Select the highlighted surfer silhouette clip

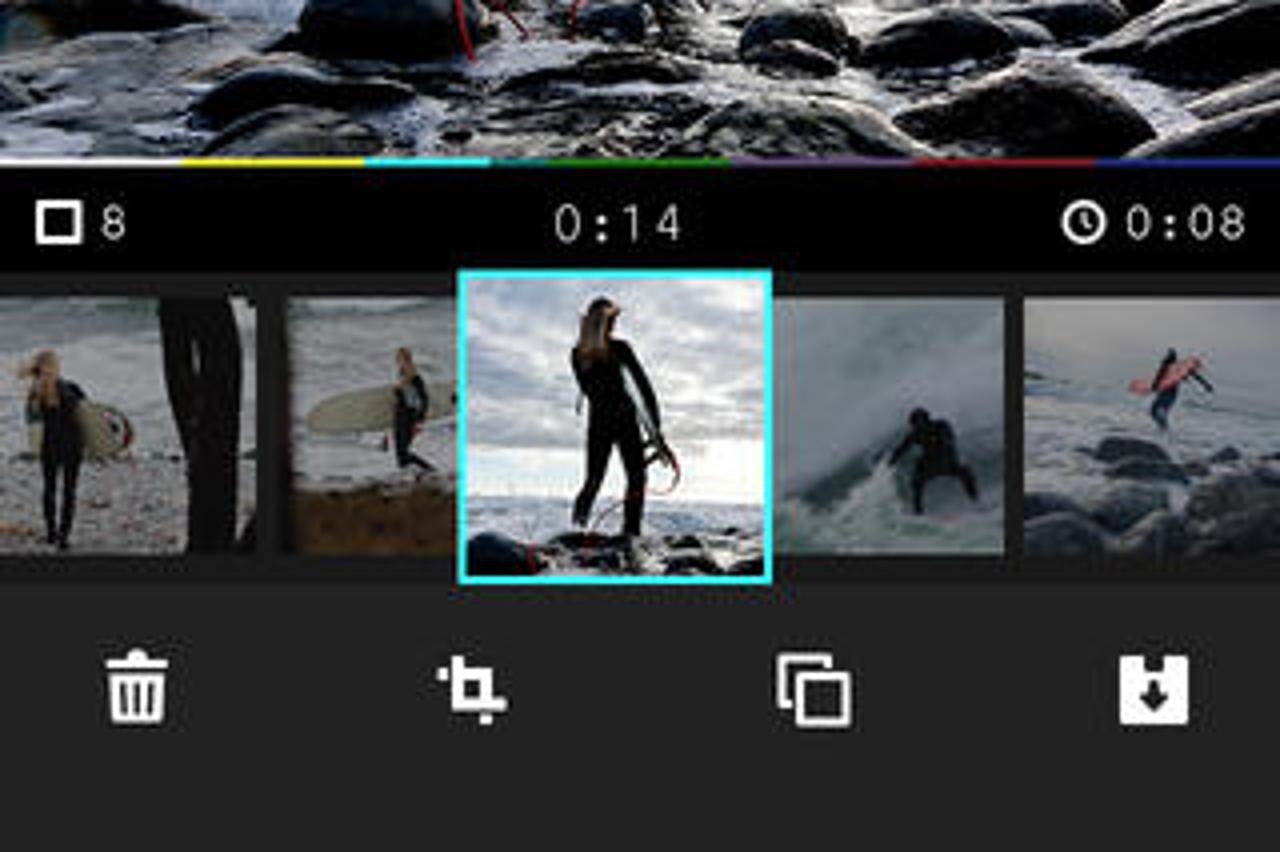pos(614,427)
